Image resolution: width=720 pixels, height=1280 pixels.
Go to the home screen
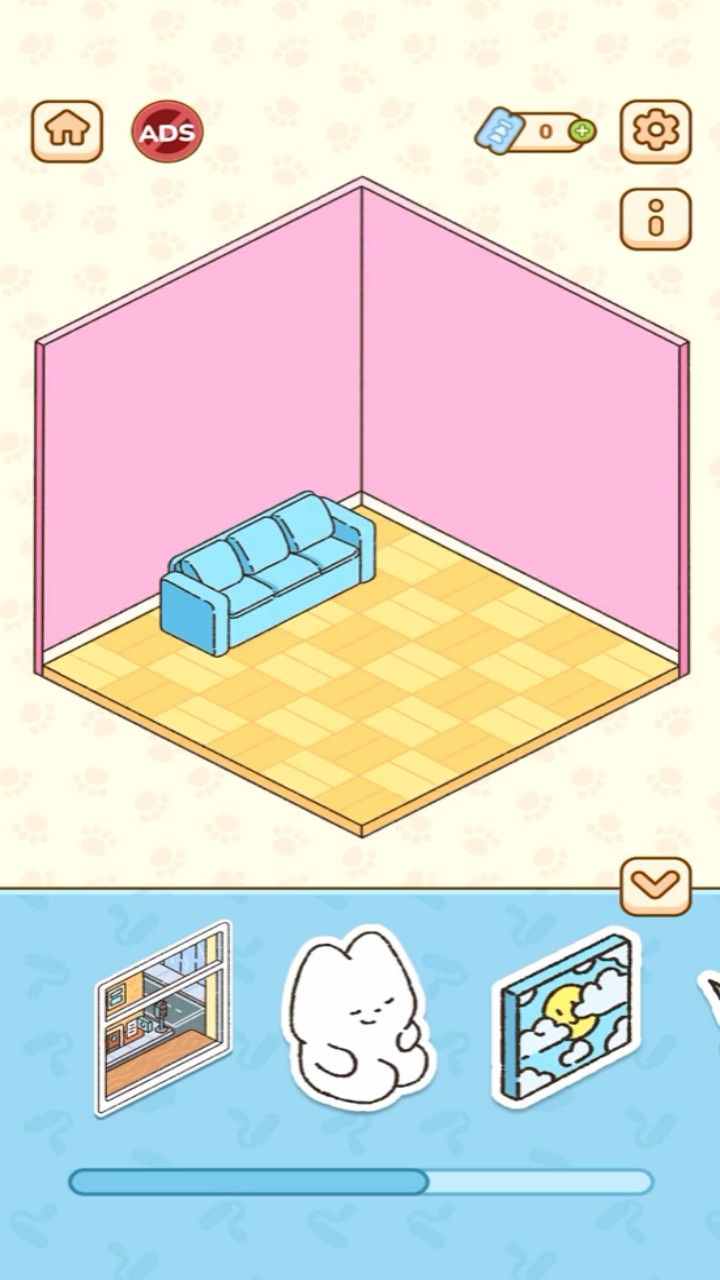point(67,131)
